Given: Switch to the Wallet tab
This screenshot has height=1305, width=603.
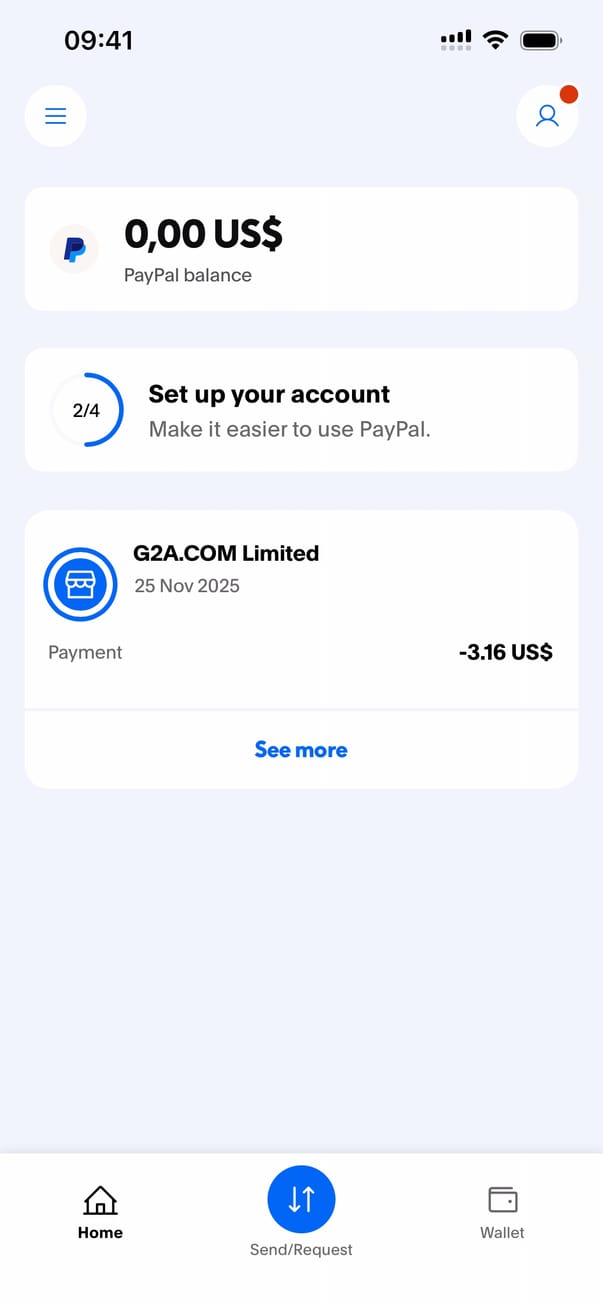Looking at the screenshot, I should coord(502,1211).
